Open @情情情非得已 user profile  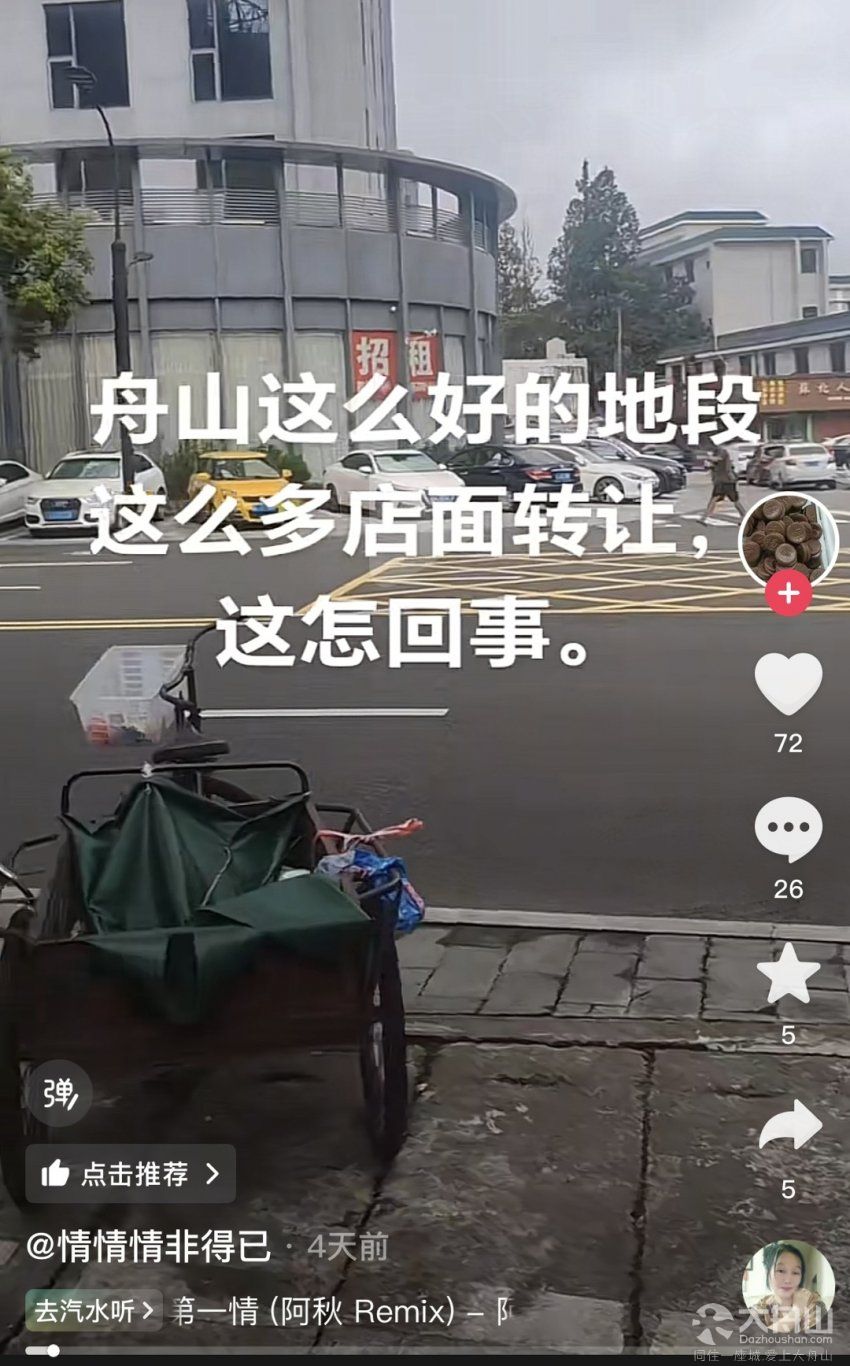pos(148,1247)
